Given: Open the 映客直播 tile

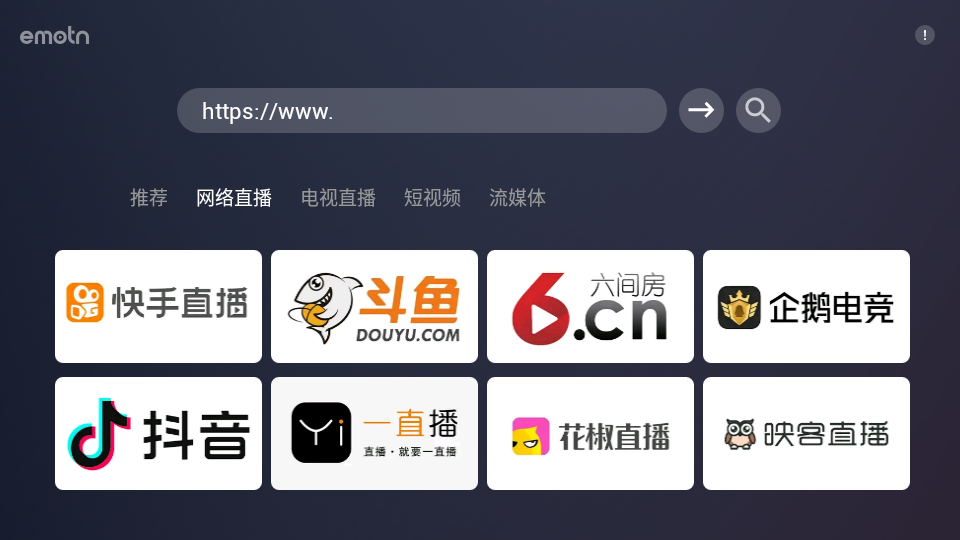Looking at the screenshot, I should point(806,433).
